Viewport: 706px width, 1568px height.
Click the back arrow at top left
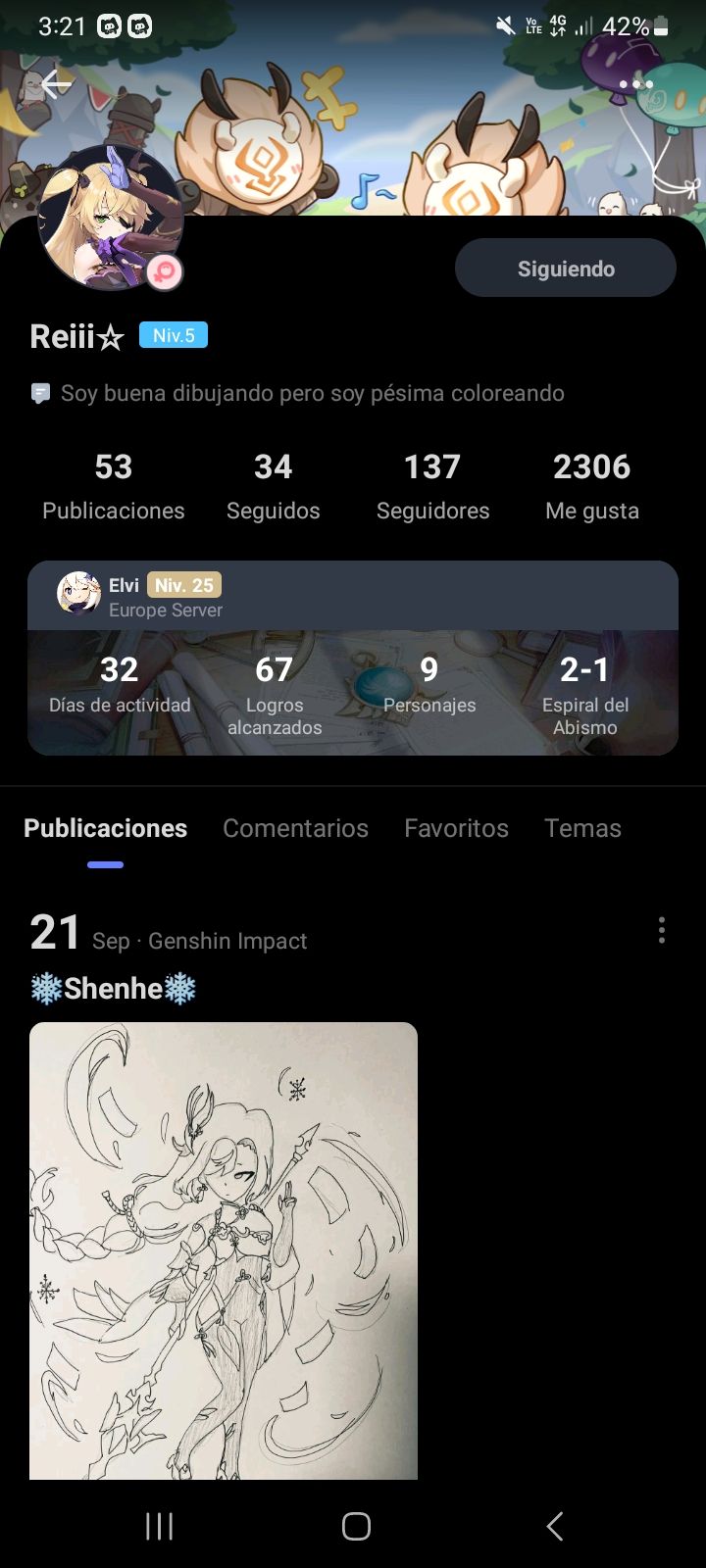tap(55, 85)
